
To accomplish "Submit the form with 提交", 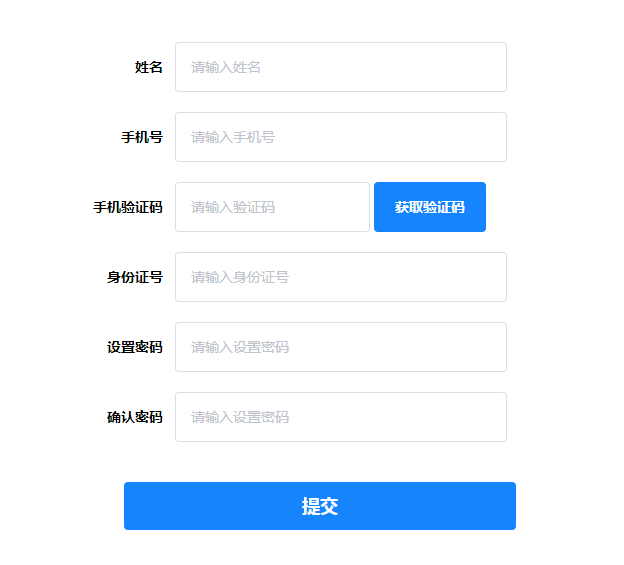I will (x=319, y=506).
